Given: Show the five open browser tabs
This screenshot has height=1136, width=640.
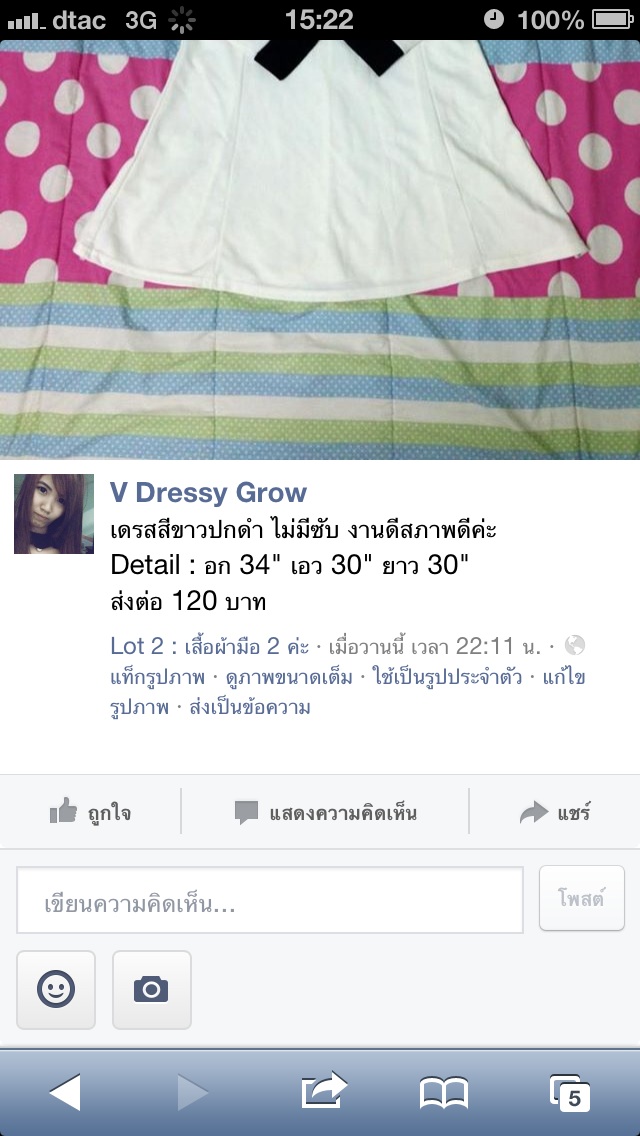Looking at the screenshot, I should tap(570, 1093).
